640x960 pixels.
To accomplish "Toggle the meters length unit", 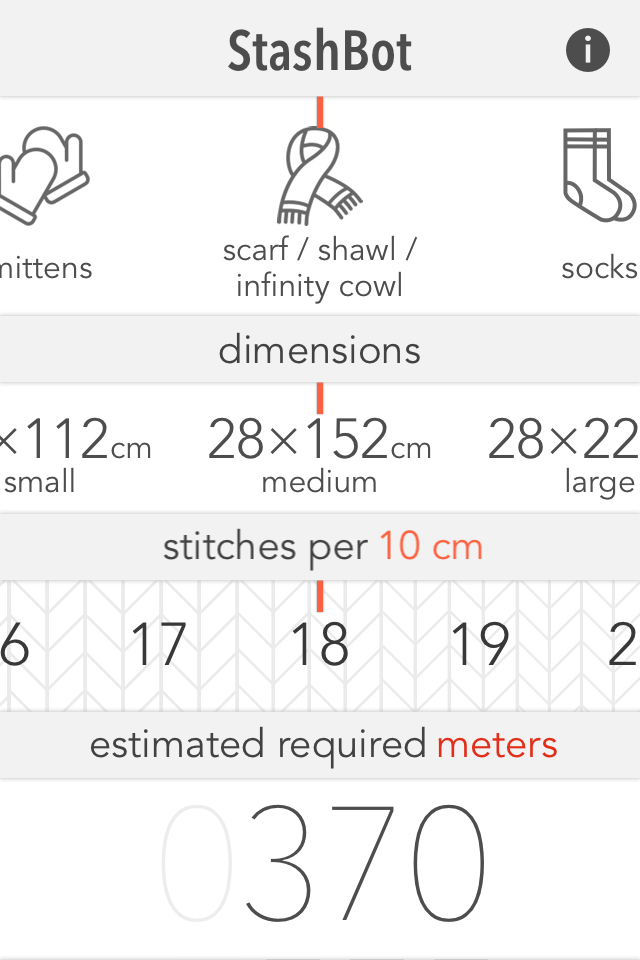I will click(x=497, y=745).
